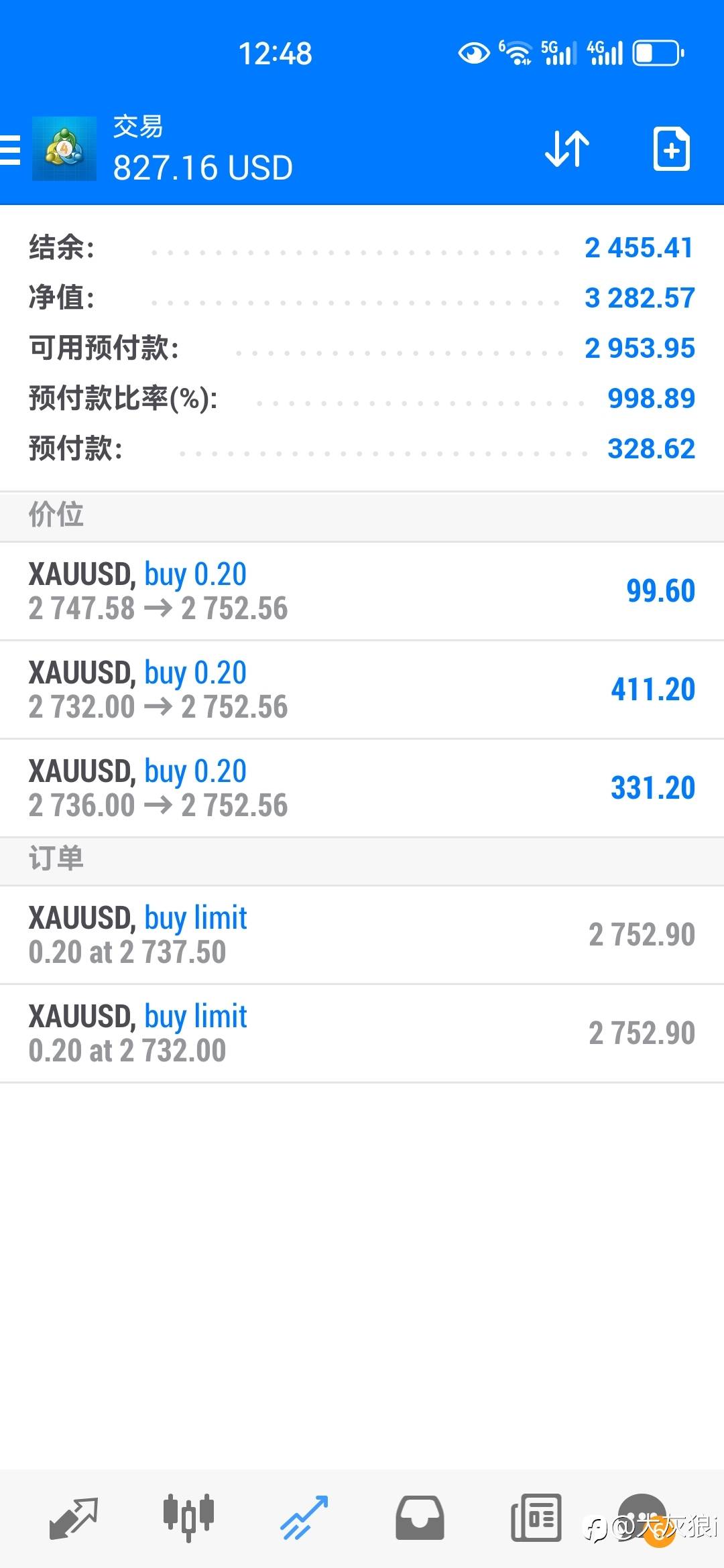724x1568 pixels.
Task: Open XAUUSD buy position opened at 2 747.58
Action: tap(362, 591)
